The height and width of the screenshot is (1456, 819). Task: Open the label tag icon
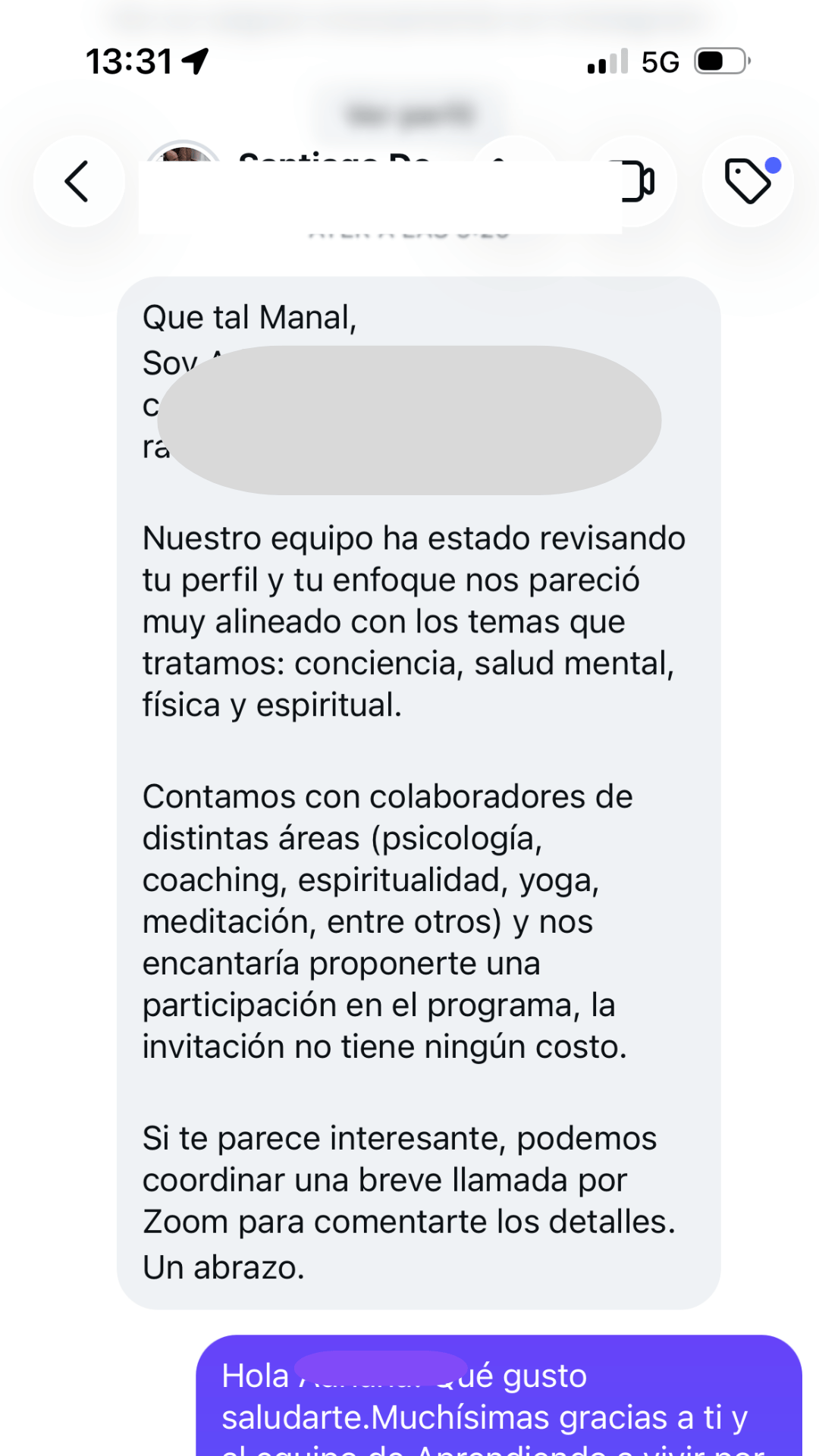click(x=748, y=181)
